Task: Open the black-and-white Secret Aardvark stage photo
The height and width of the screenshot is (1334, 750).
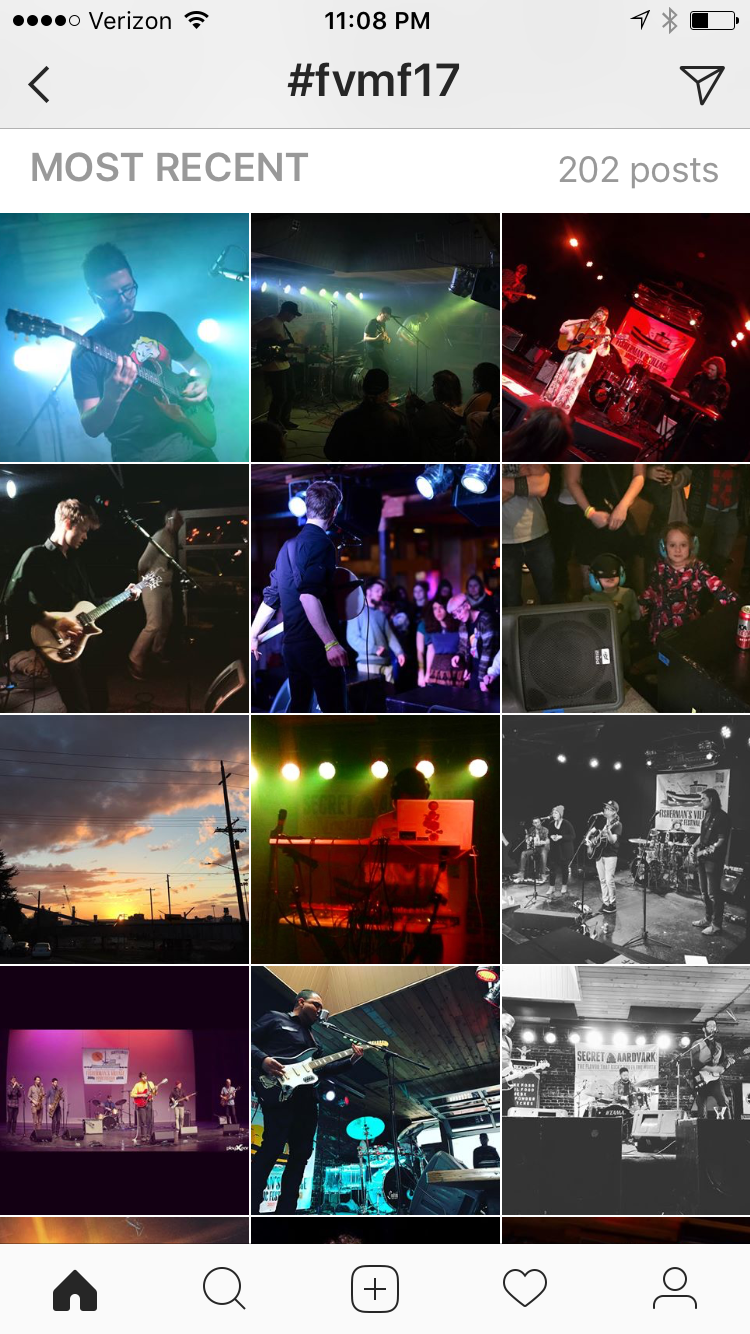Action: click(626, 1090)
